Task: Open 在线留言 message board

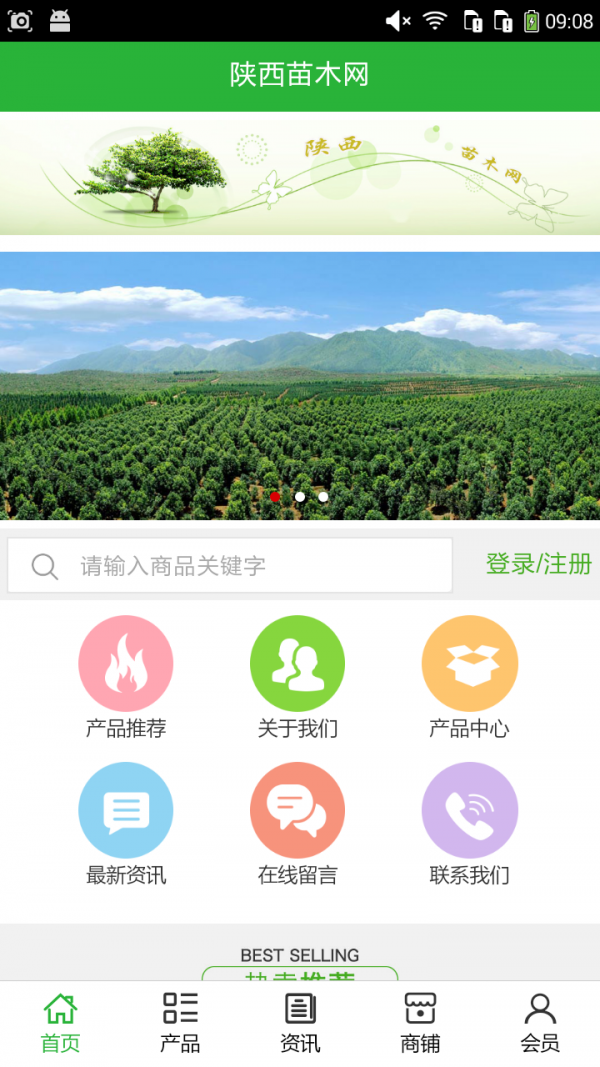Action: pyautogui.click(x=298, y=811)
